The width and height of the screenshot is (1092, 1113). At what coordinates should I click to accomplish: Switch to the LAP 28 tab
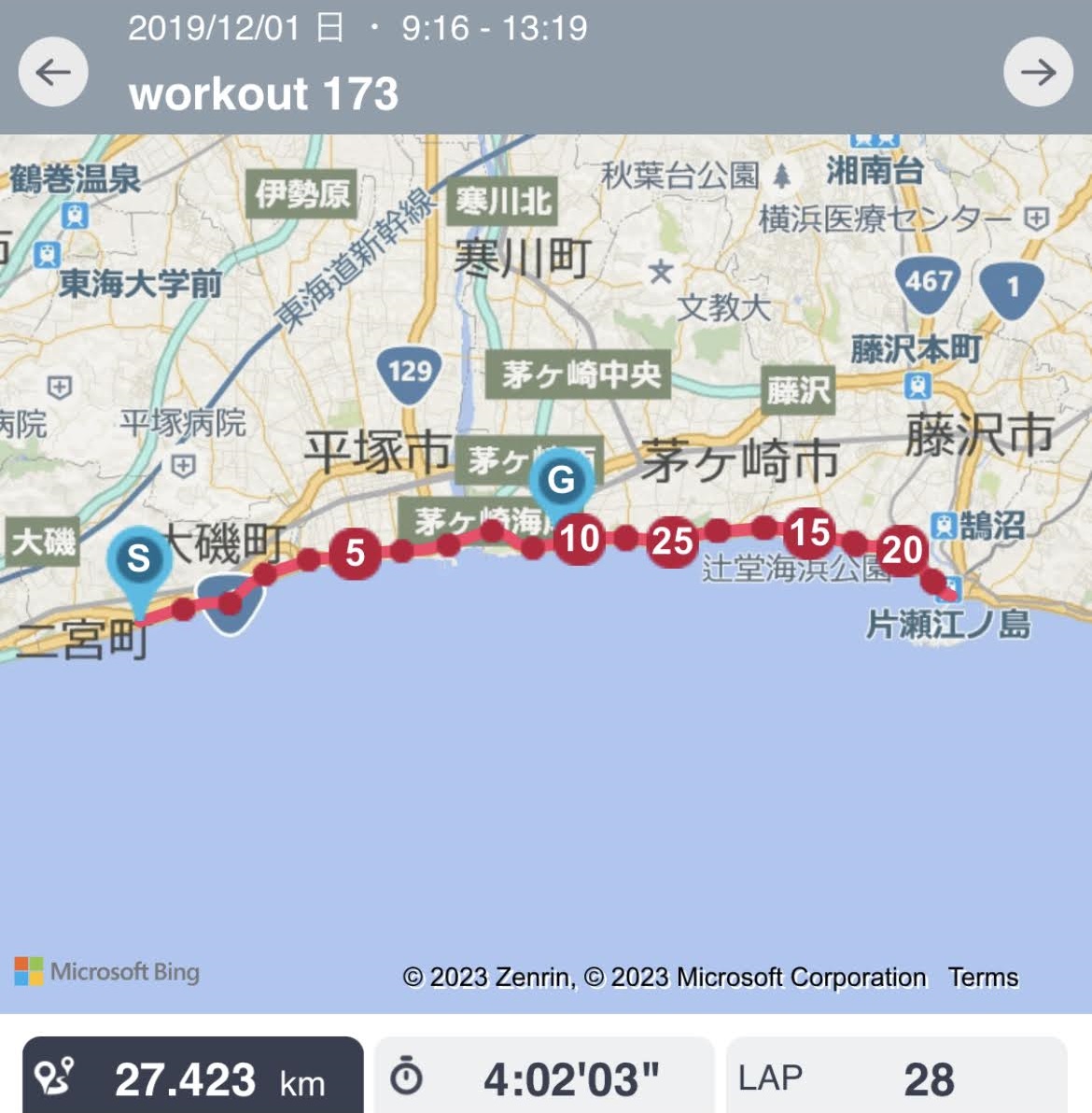point(896,1078)
